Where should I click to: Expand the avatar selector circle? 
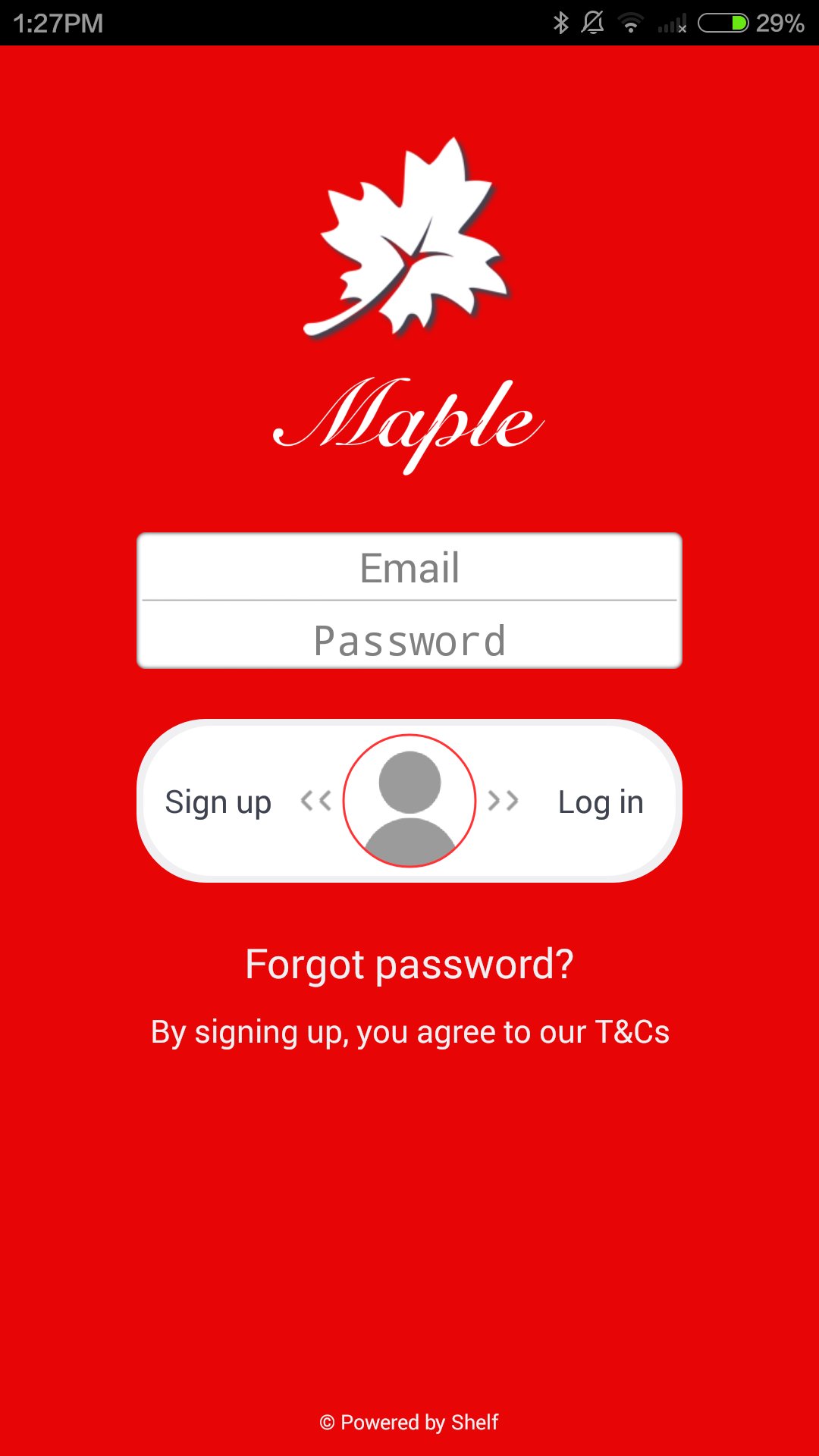point(408,799)
